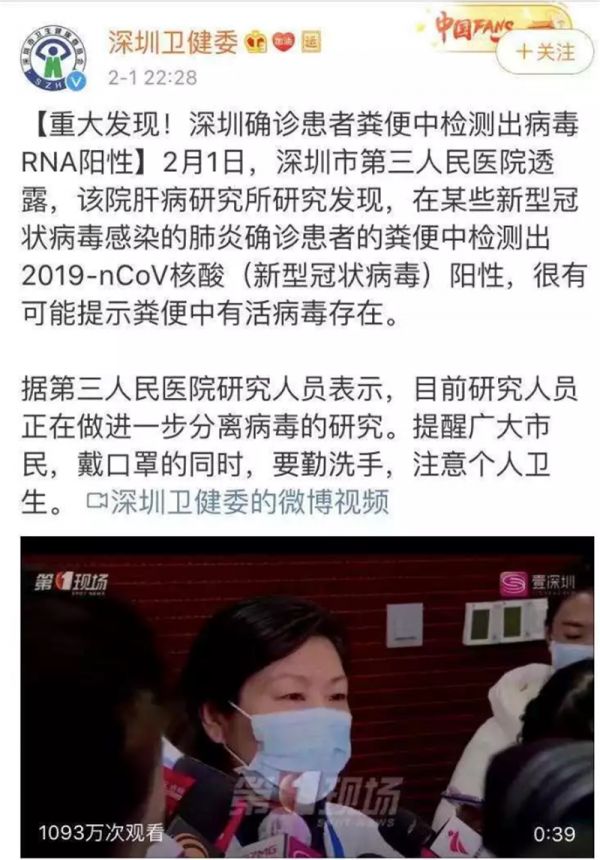
Task: Open the 深圳卫健委 profile avatar
Action: [x=56, y=57]
